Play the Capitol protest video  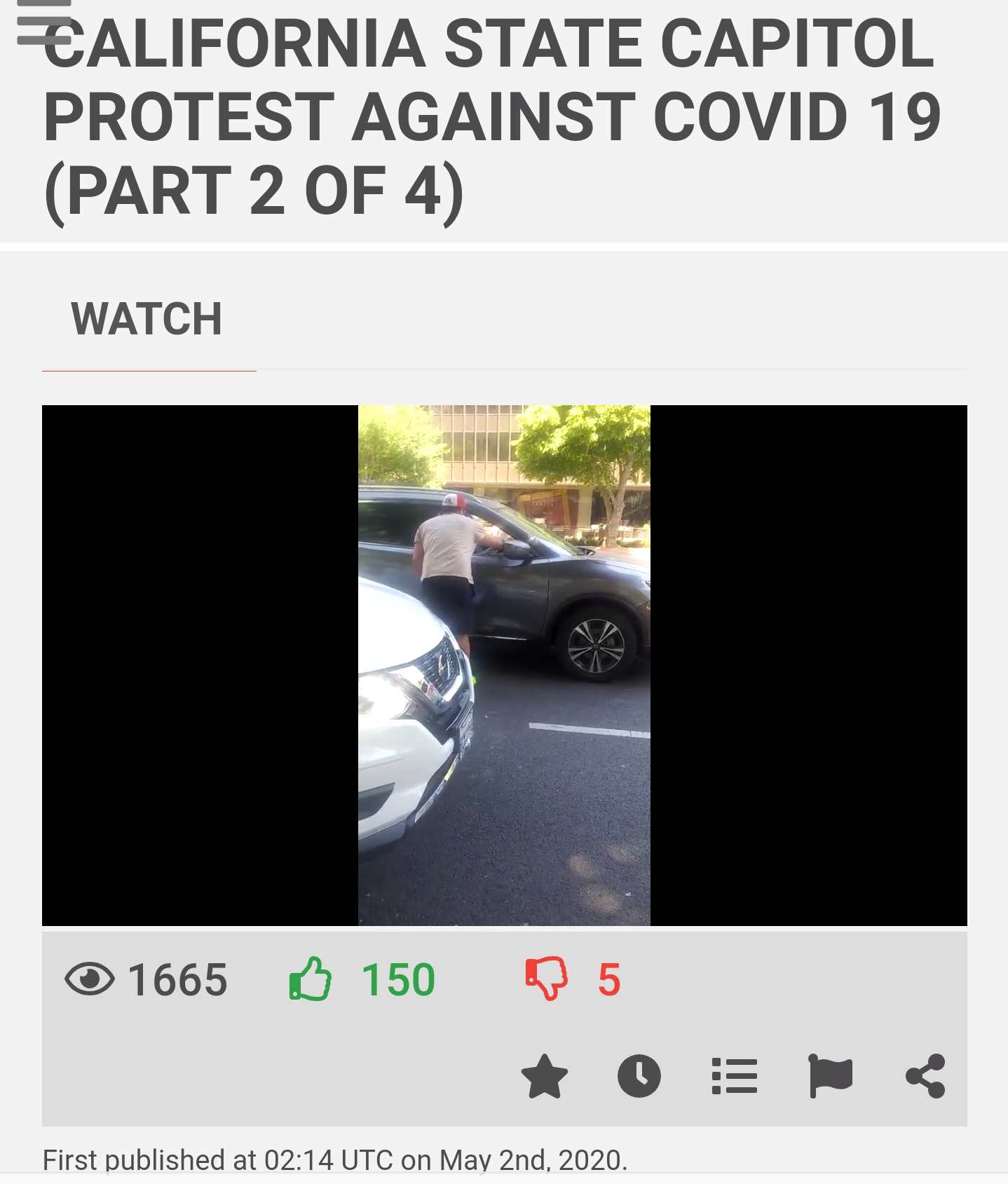[x=504, y=665]
